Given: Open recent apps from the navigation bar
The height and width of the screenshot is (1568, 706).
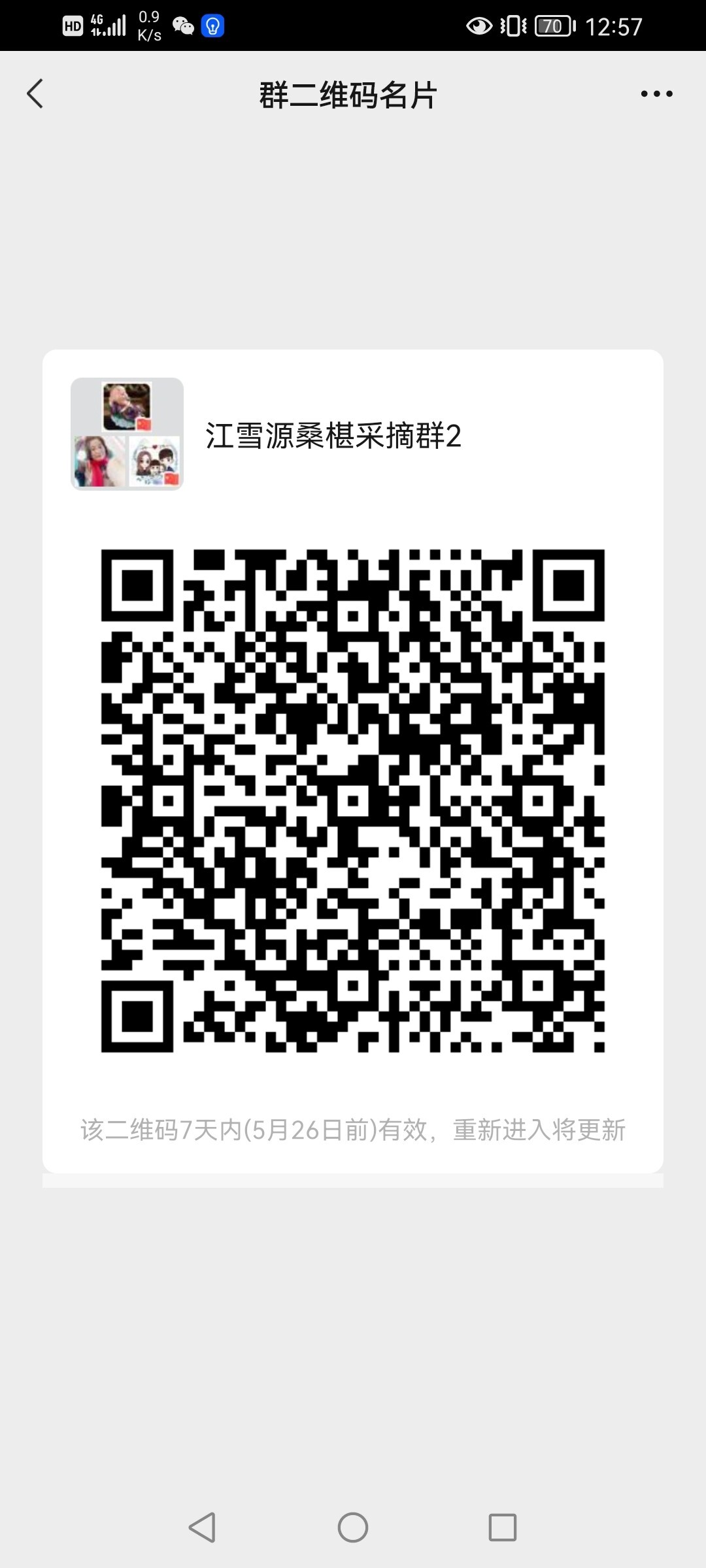Looking at the screenshot, I should 503,1527.
